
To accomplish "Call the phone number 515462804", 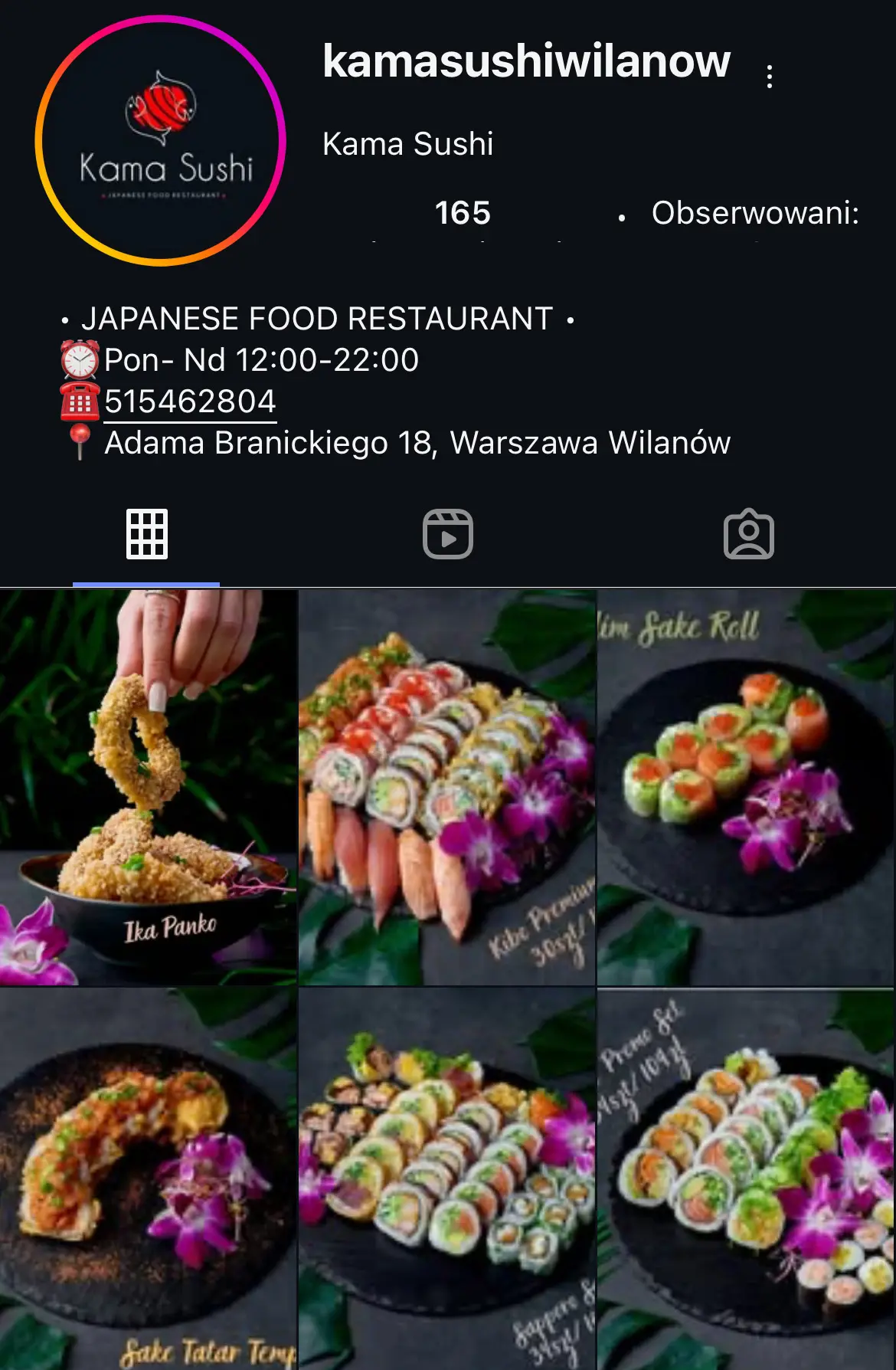I will coord(190,401).
